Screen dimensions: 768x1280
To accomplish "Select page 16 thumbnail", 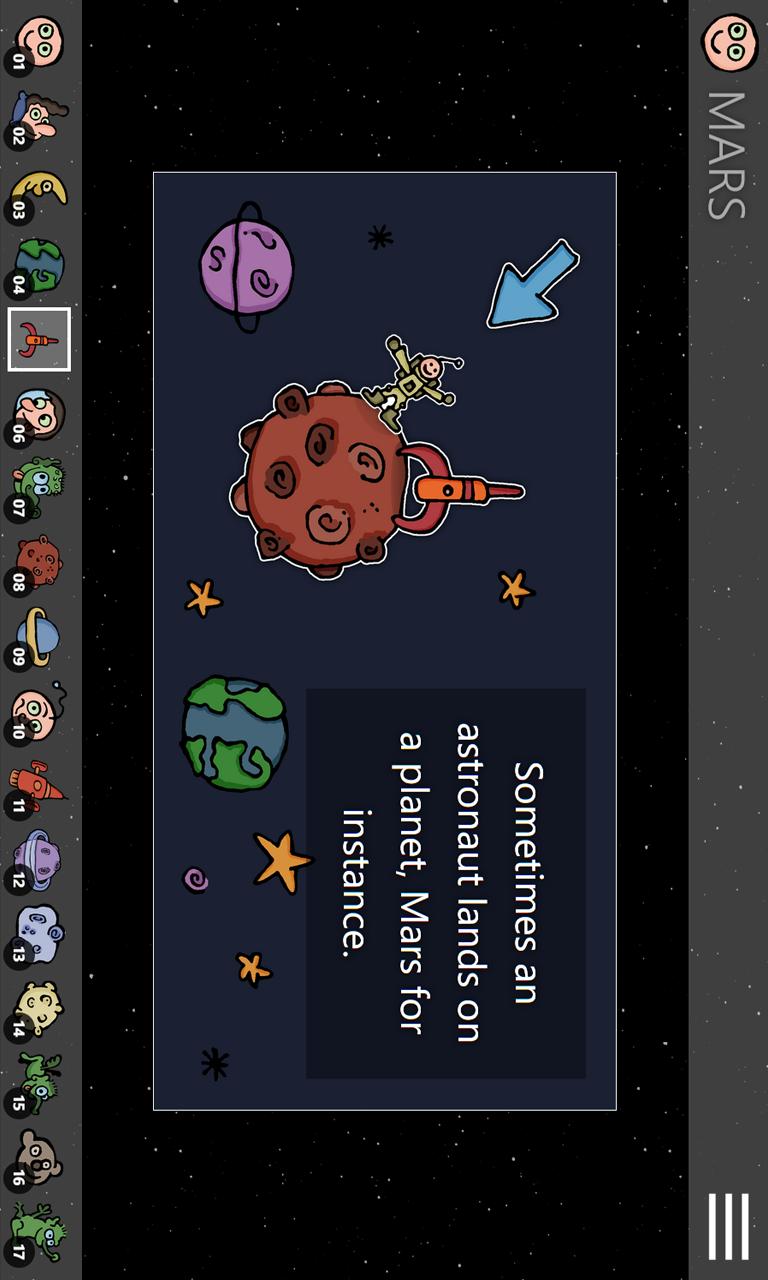I will pos(39,1158).
